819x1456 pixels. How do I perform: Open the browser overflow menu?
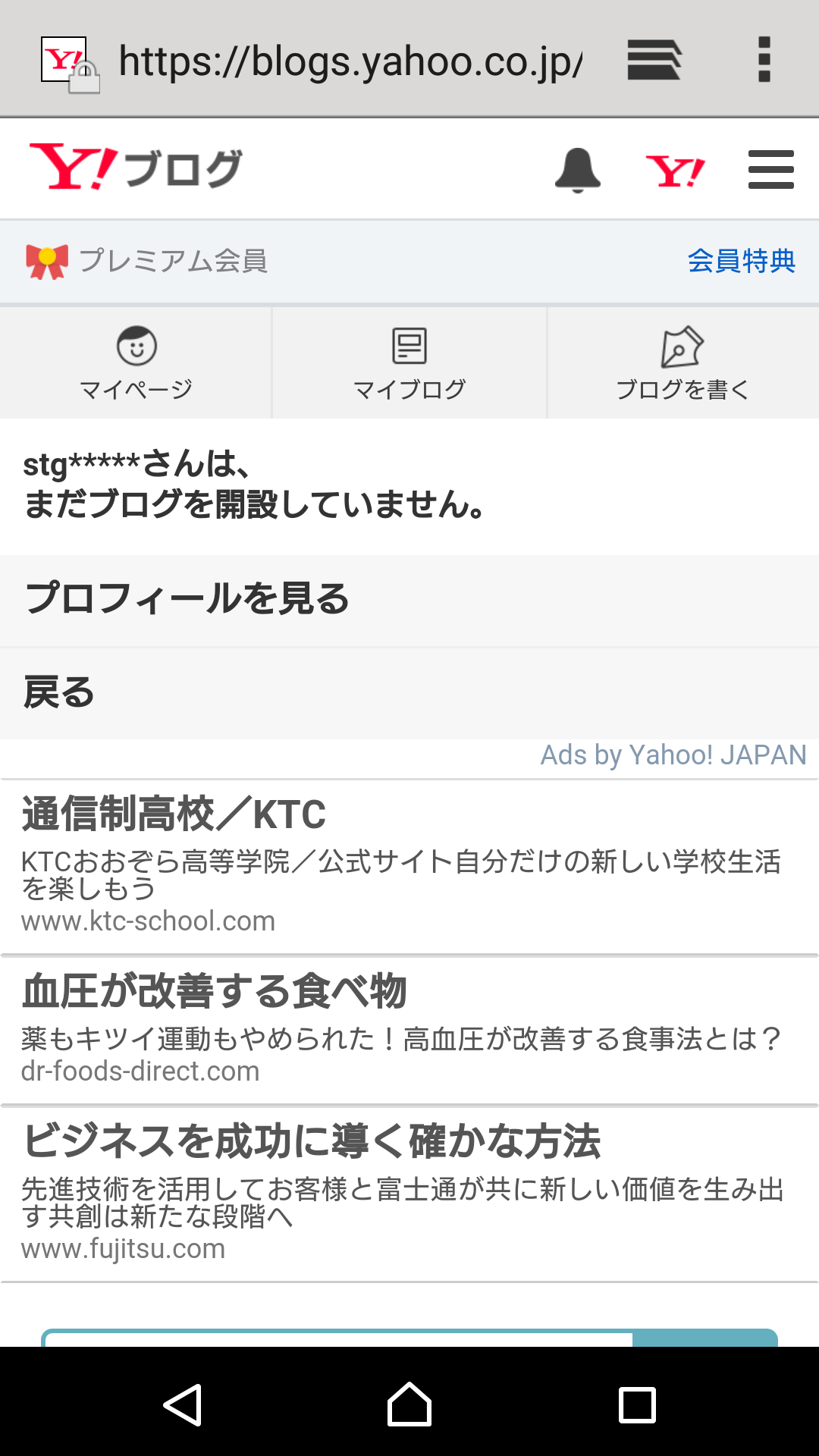(764, 59)
